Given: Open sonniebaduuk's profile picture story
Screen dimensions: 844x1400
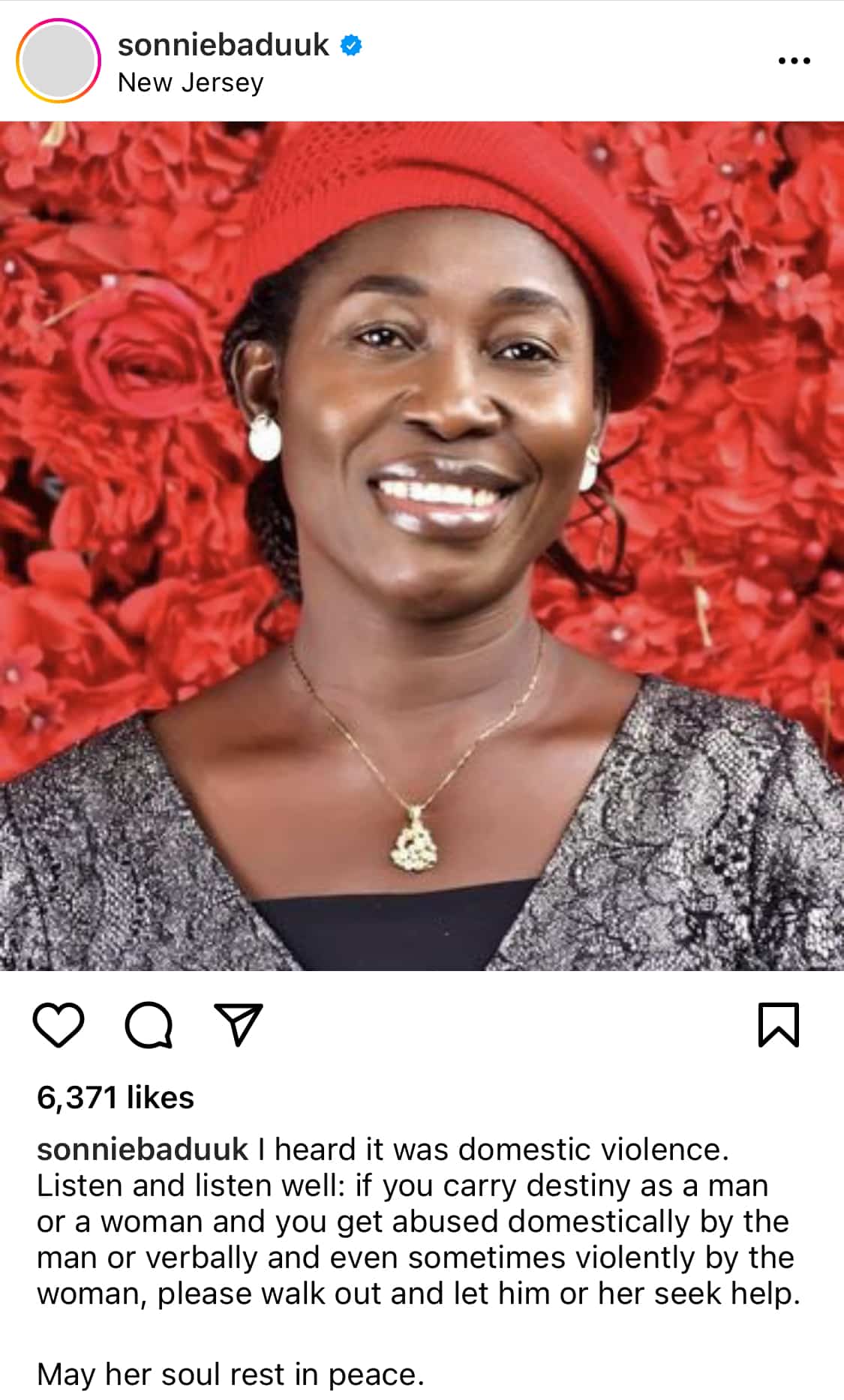Looking at the screenshot, I should click(x=59, y=61).
